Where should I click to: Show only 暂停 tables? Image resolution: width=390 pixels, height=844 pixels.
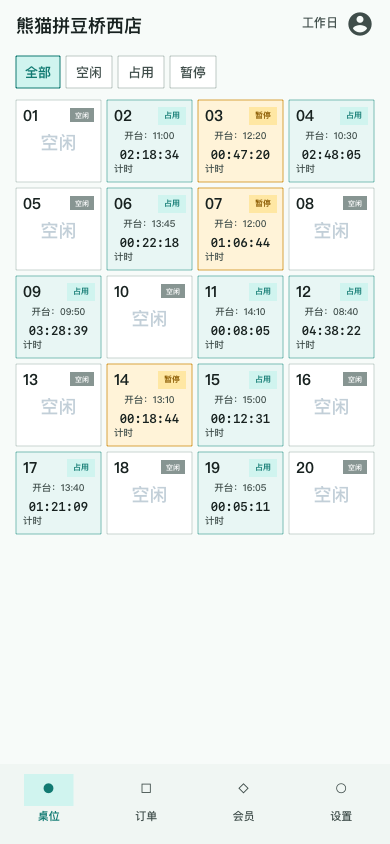point(193,72)
